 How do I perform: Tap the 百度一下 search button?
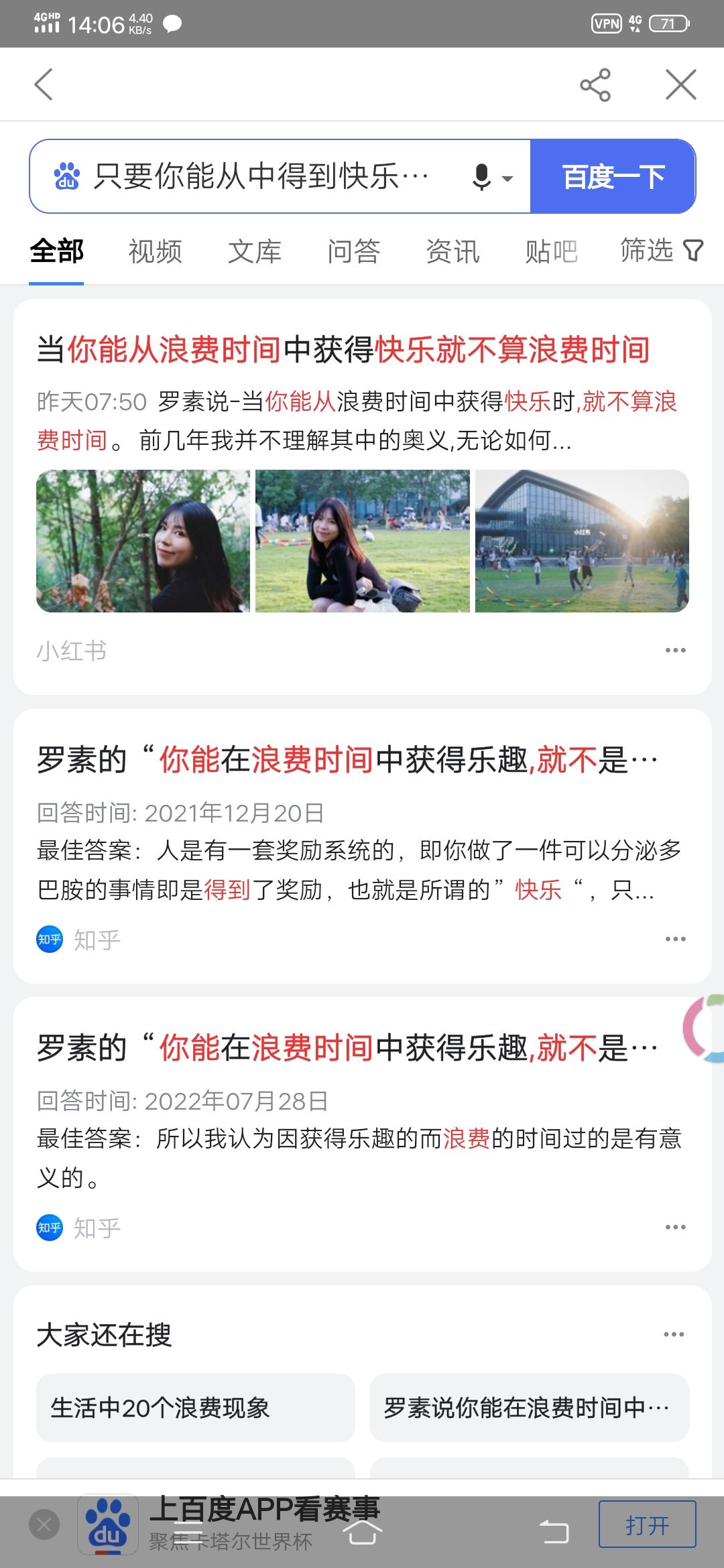(613, 177)
